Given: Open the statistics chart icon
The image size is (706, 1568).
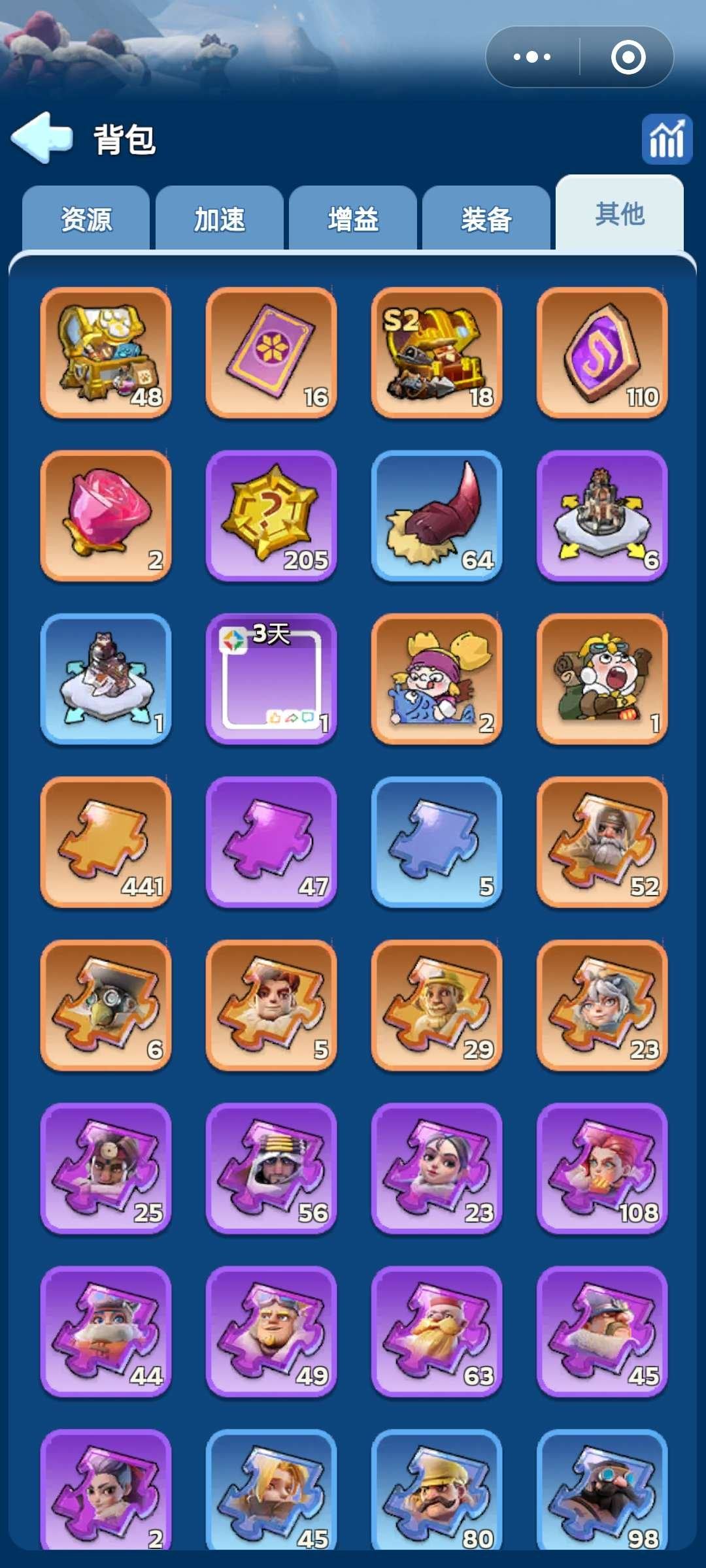Looking at the screenshot, I should tap(666, 139).
